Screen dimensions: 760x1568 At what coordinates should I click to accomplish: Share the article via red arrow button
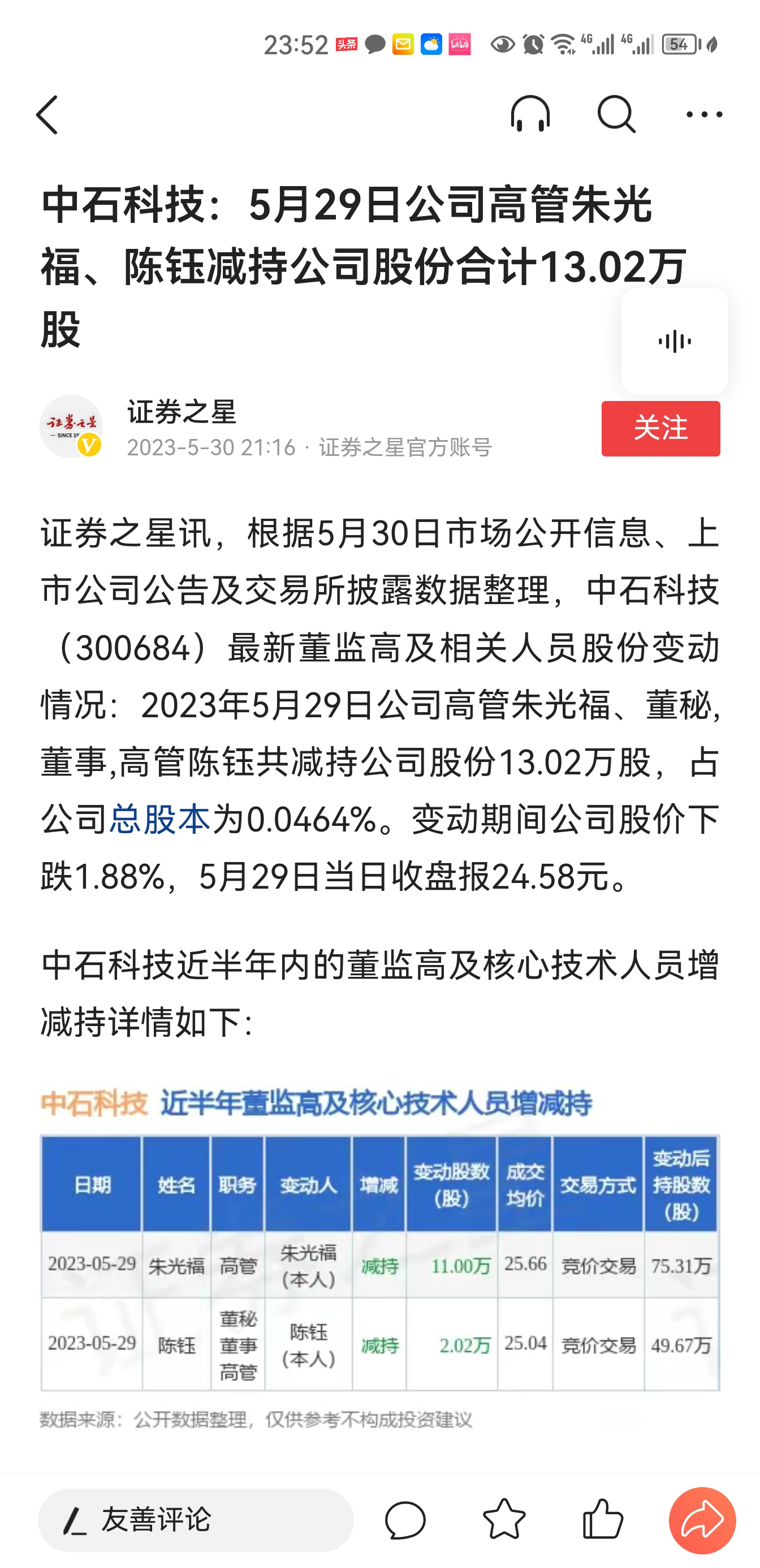point(702,1520)
